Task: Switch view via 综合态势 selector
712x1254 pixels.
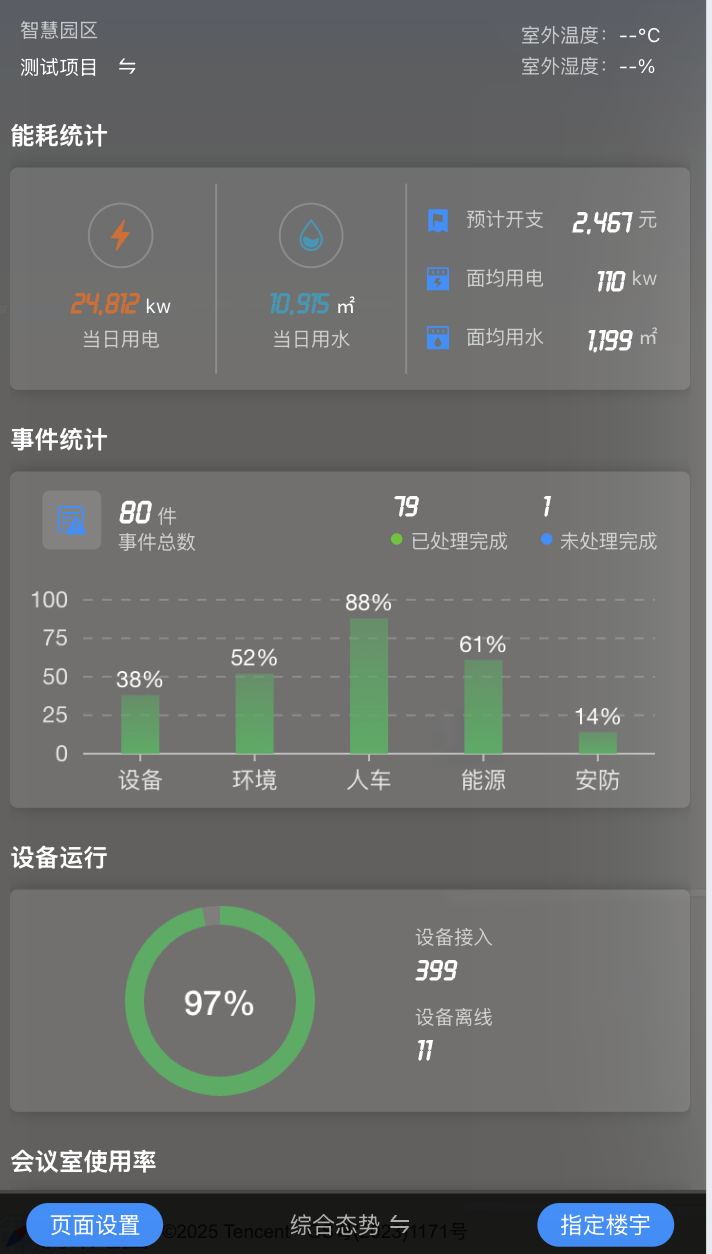Action: click(x=350, y=1225)
